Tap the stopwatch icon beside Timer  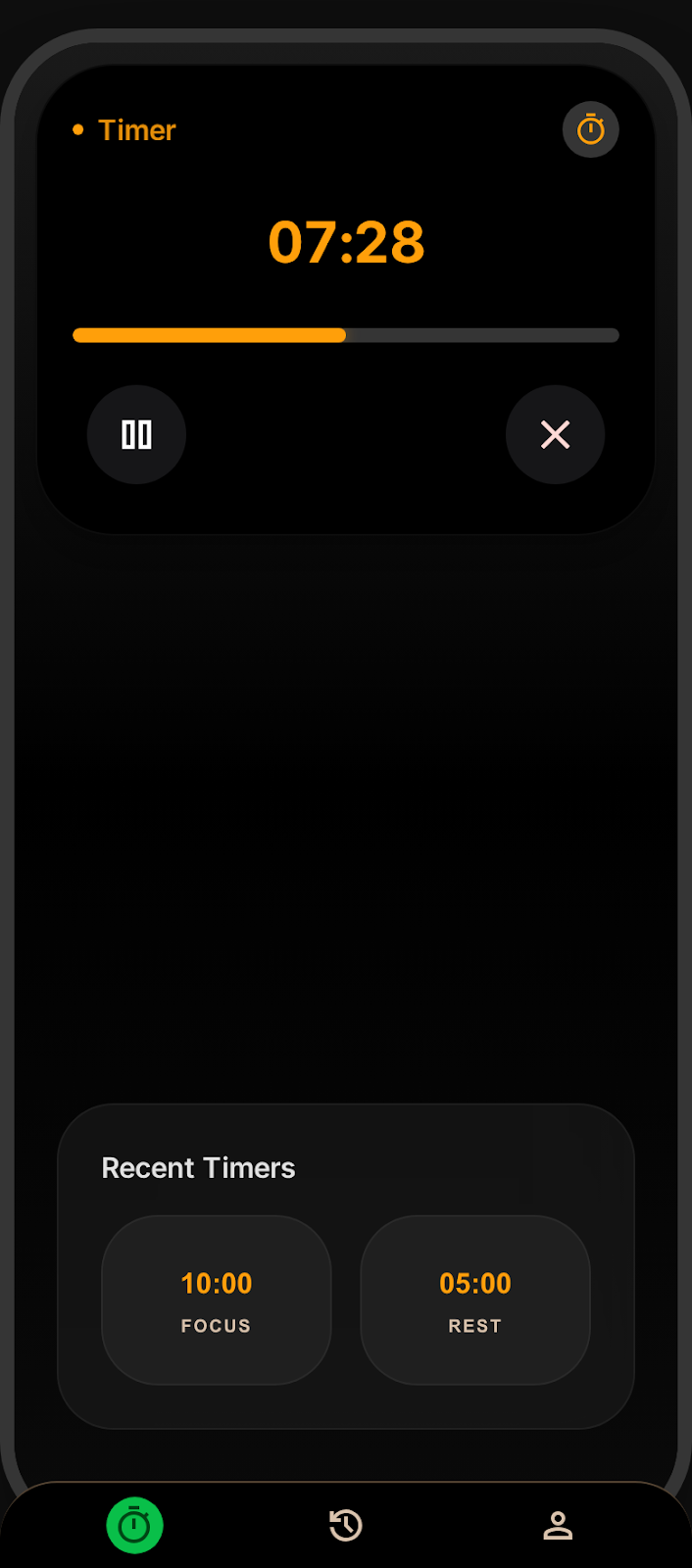591,129
